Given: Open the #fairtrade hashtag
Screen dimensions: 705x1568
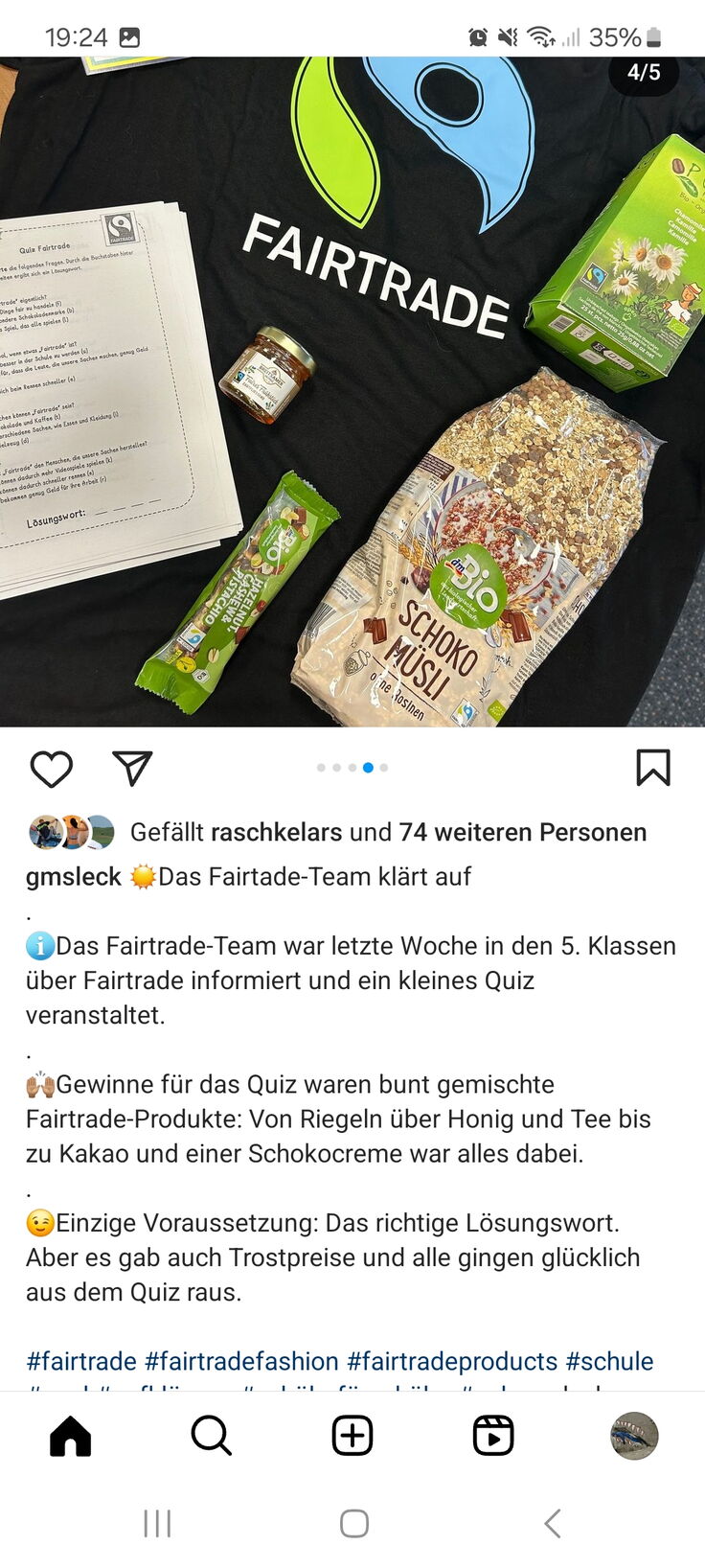Looking at the screenshot, I should click(x=81, y=1361).
